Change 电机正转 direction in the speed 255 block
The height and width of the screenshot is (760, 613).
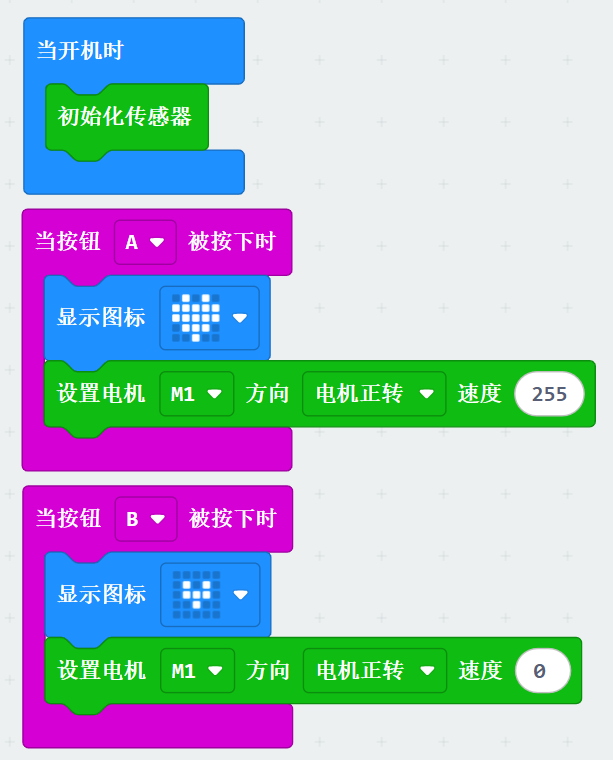coord(374,394)
